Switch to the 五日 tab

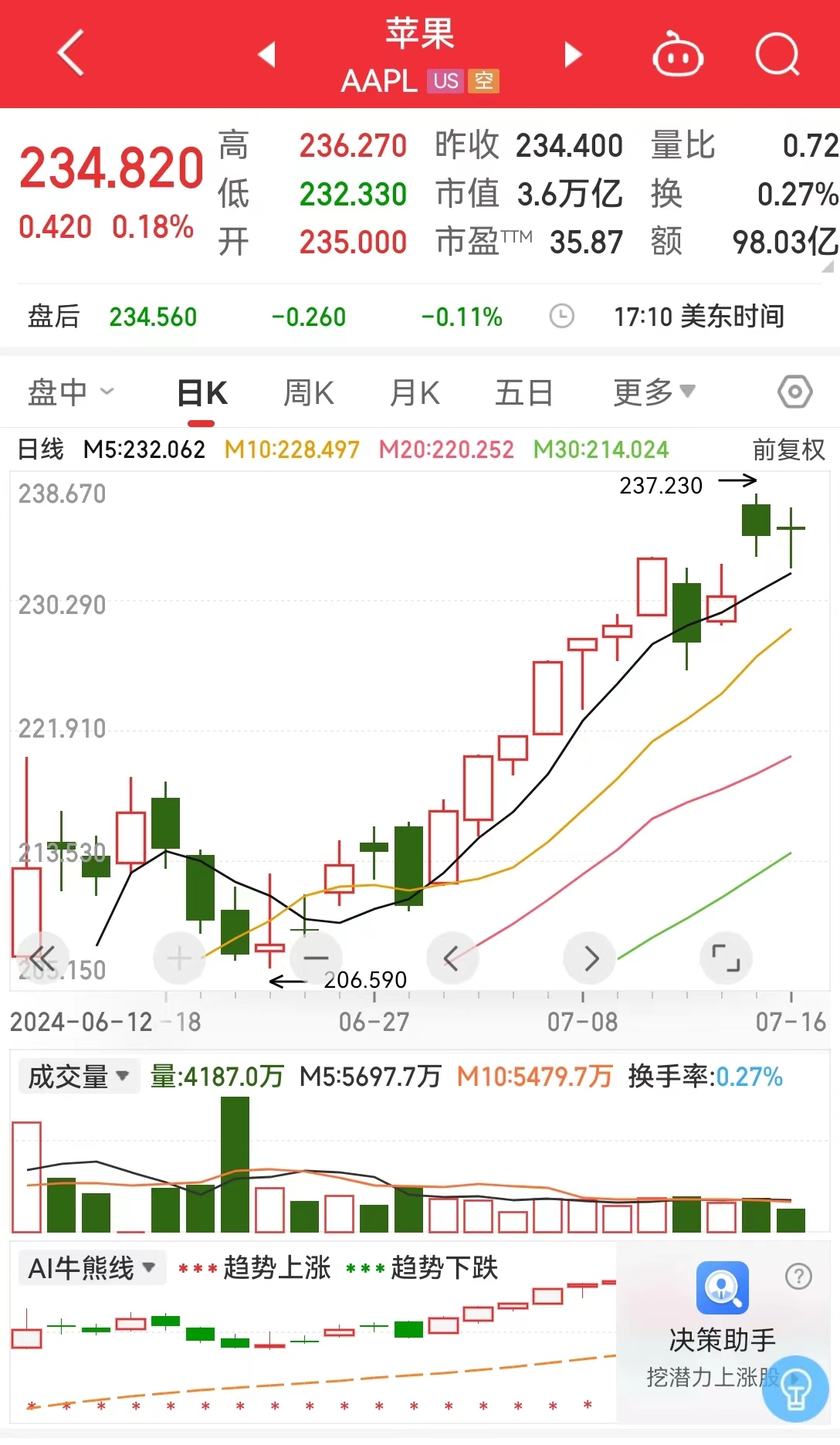tap(524, 392)
